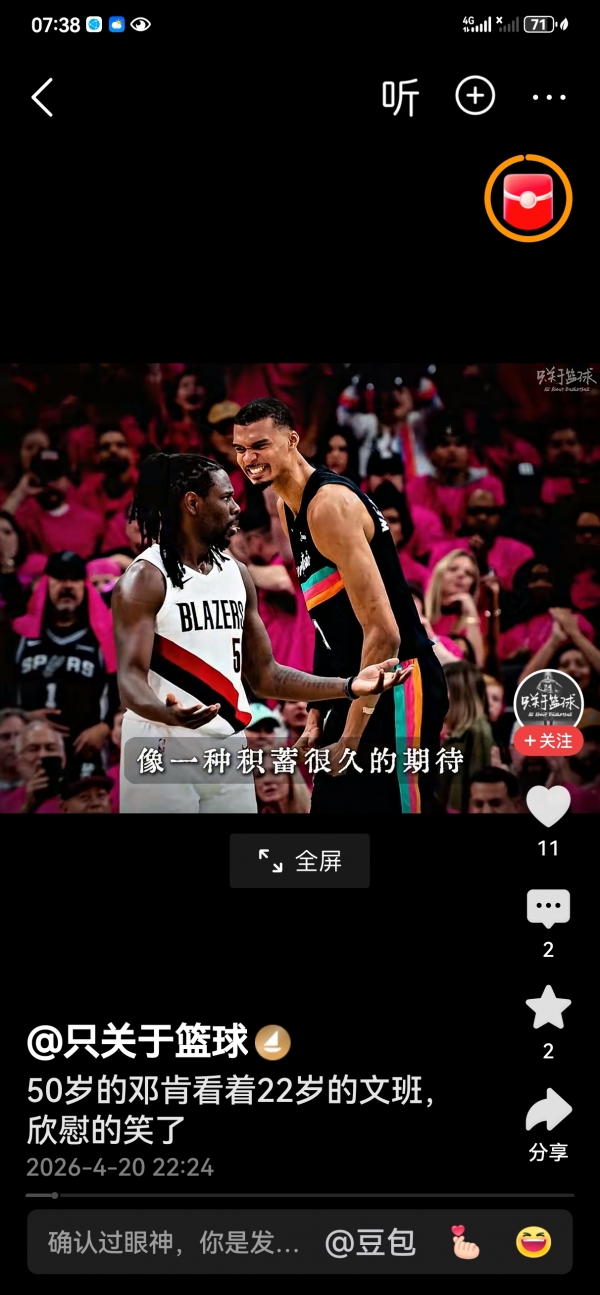Favorite the video with the star
600x1295 pixels.
click(548, 1008)
